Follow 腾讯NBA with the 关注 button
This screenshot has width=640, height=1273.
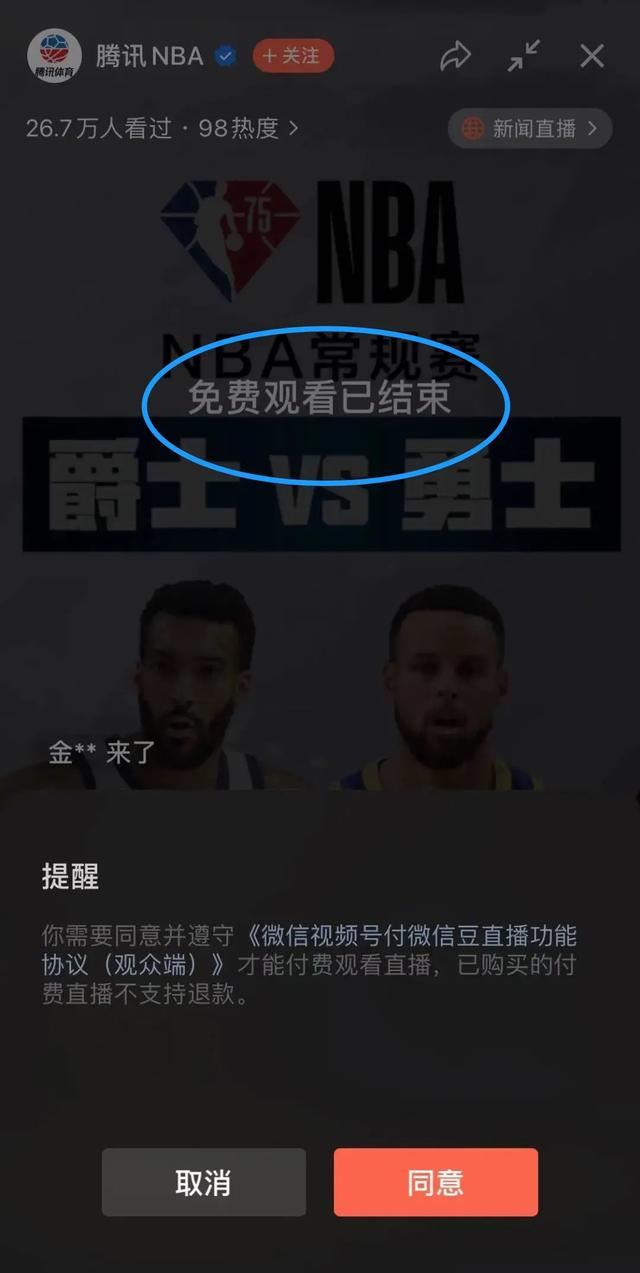click(x=293, y=56)
